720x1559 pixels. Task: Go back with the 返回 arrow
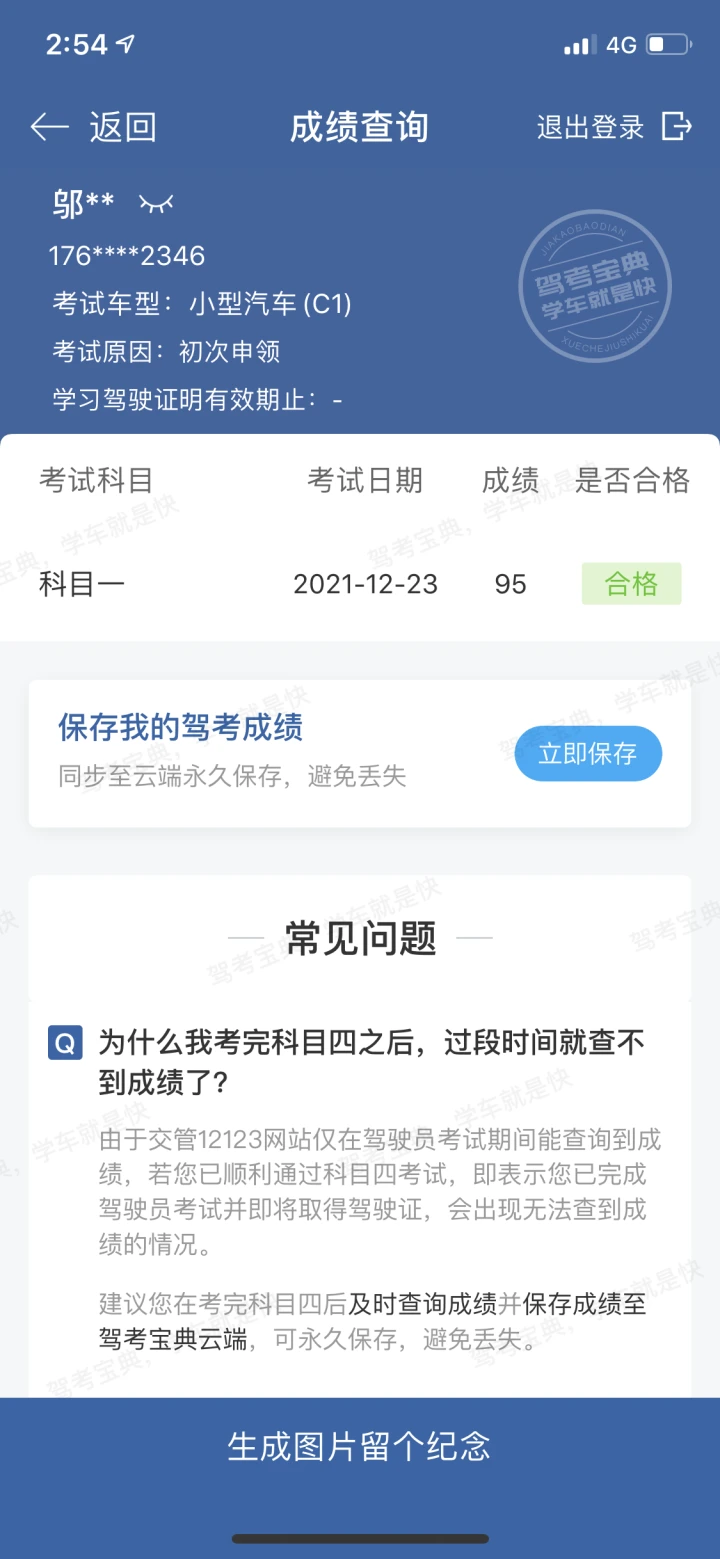tap(92, 127)
